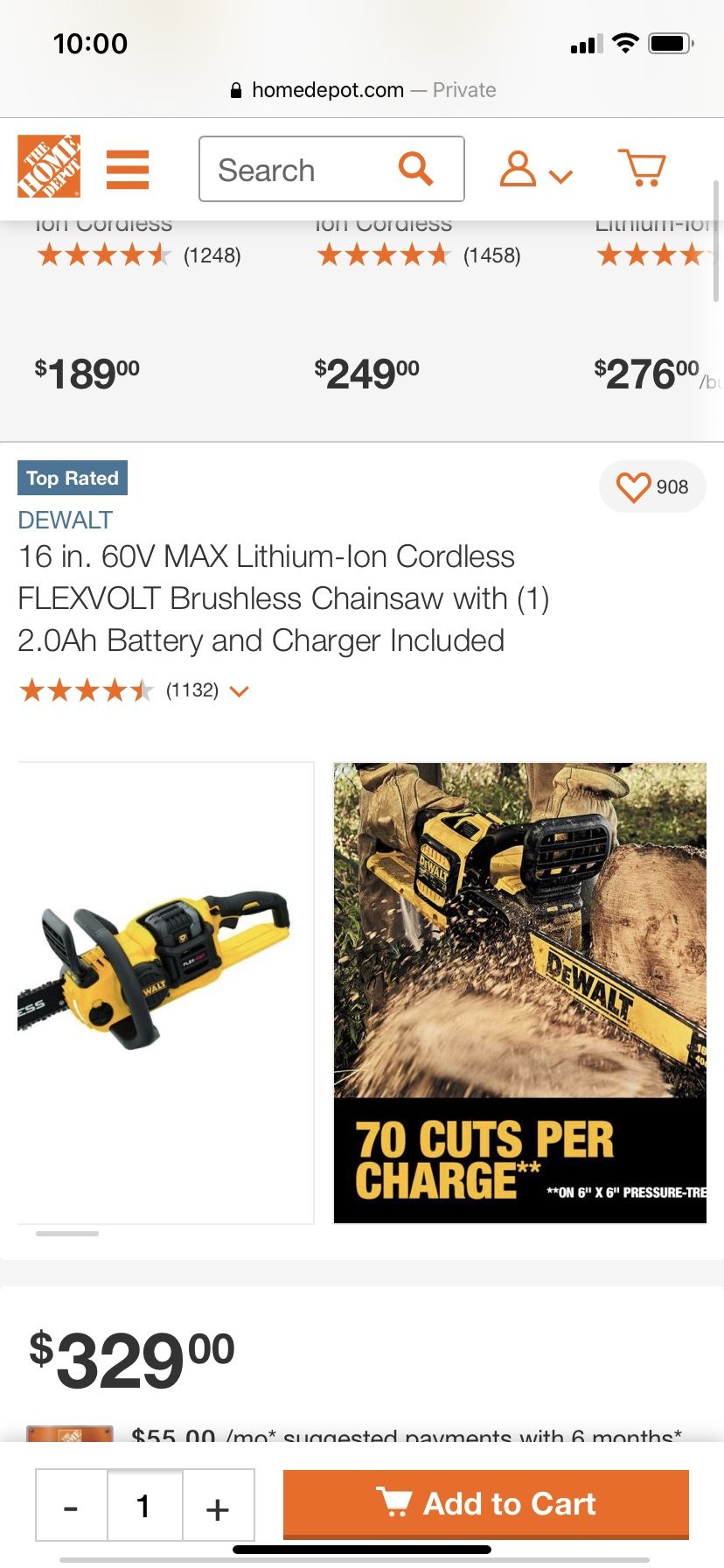Open the account profile dropdown

pyautogui.click(x=535, y=170)
